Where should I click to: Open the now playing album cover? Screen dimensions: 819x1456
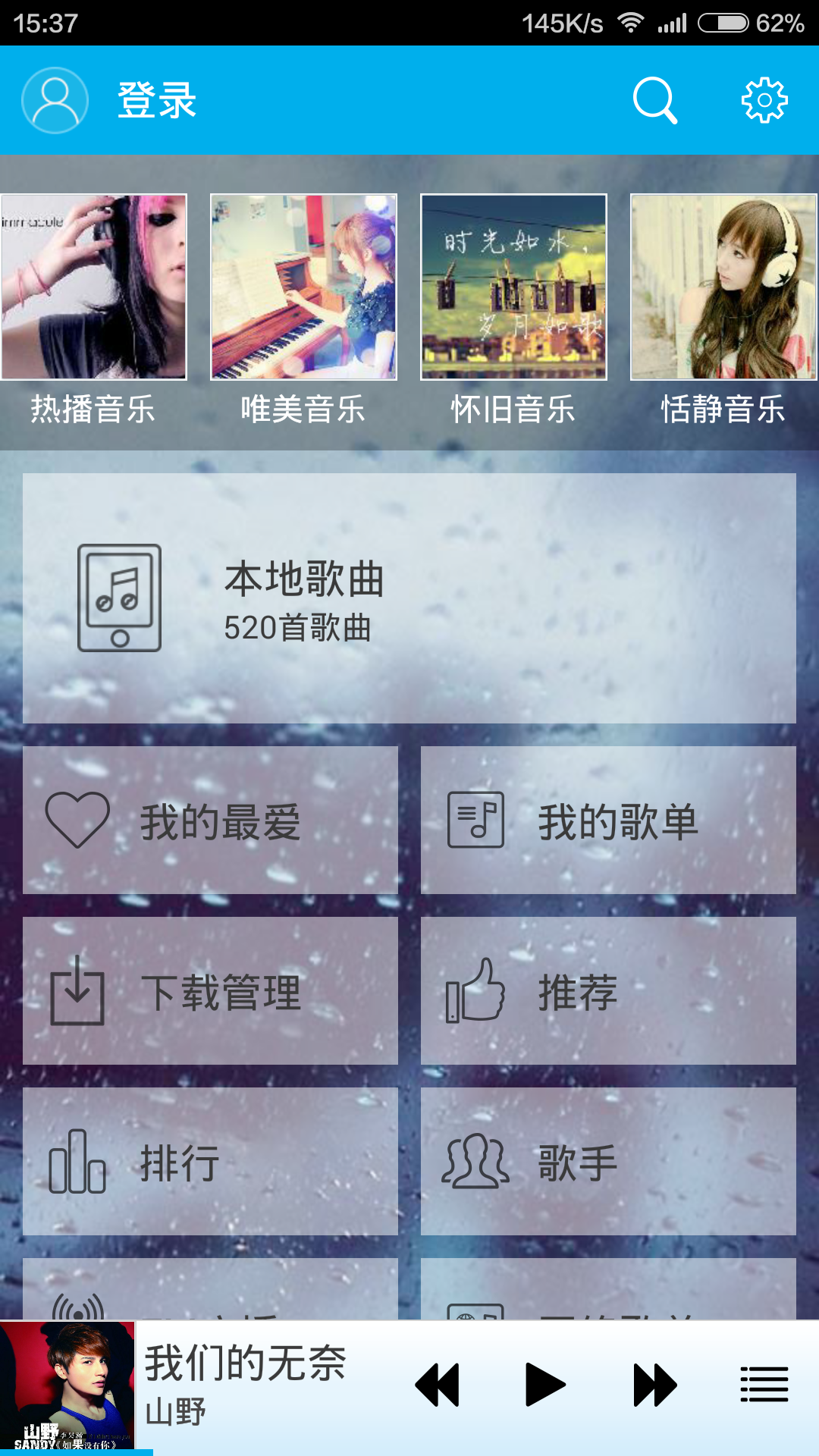click(x=67, y=1386)
